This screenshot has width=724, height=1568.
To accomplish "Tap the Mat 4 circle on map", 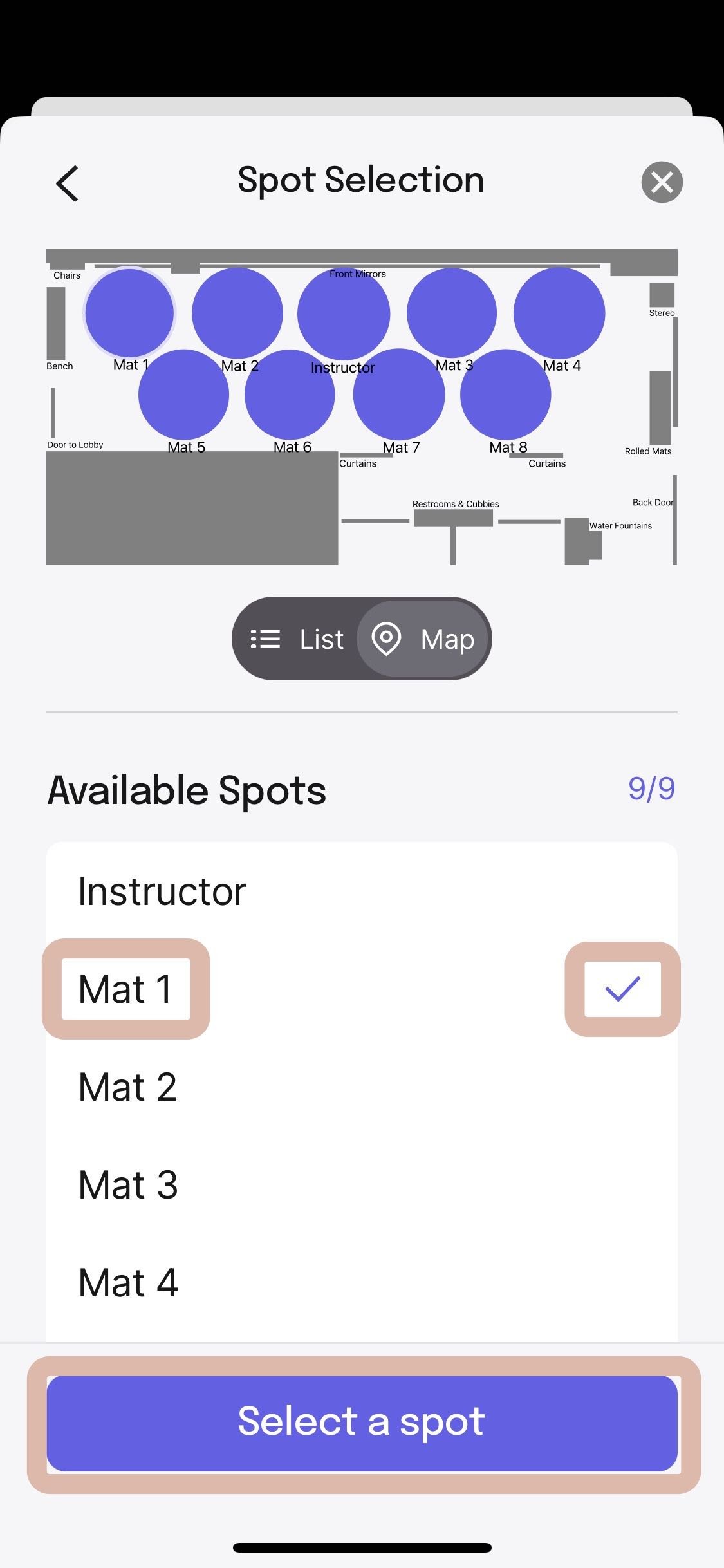I will click(559, 313).
